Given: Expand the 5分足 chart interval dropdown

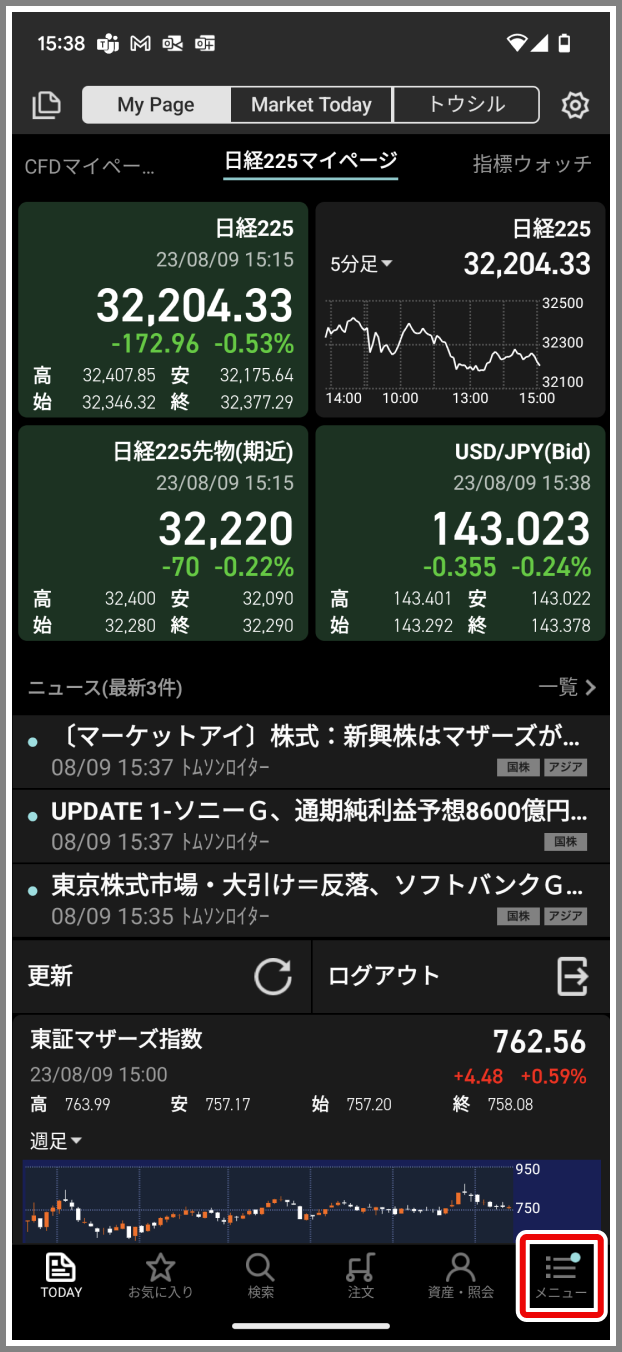Looking at the screenshot, I should click(362, 264).
